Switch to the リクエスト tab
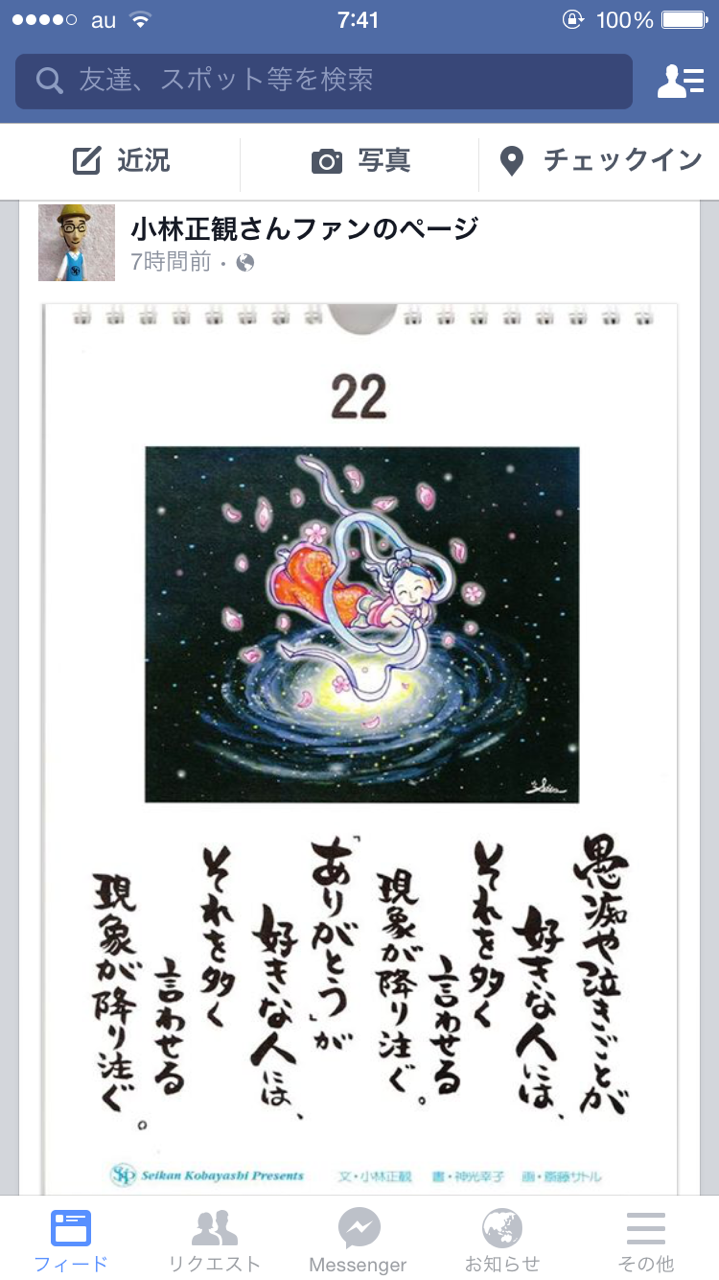Viewport: 719px width, 1280px height. [x=214, y=1239]
